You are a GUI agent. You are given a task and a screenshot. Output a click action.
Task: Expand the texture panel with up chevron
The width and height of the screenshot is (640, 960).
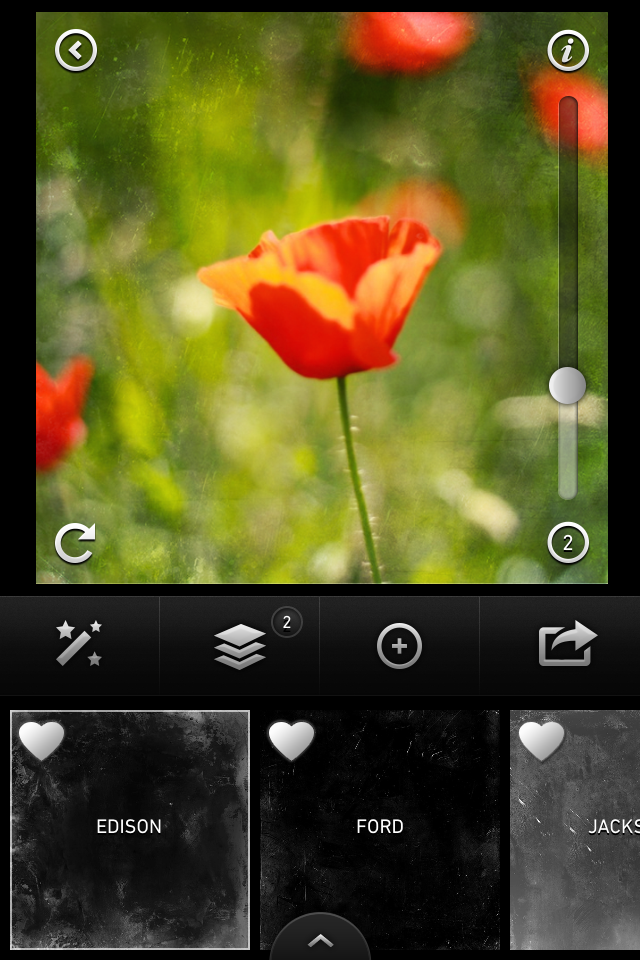point(320,940)
